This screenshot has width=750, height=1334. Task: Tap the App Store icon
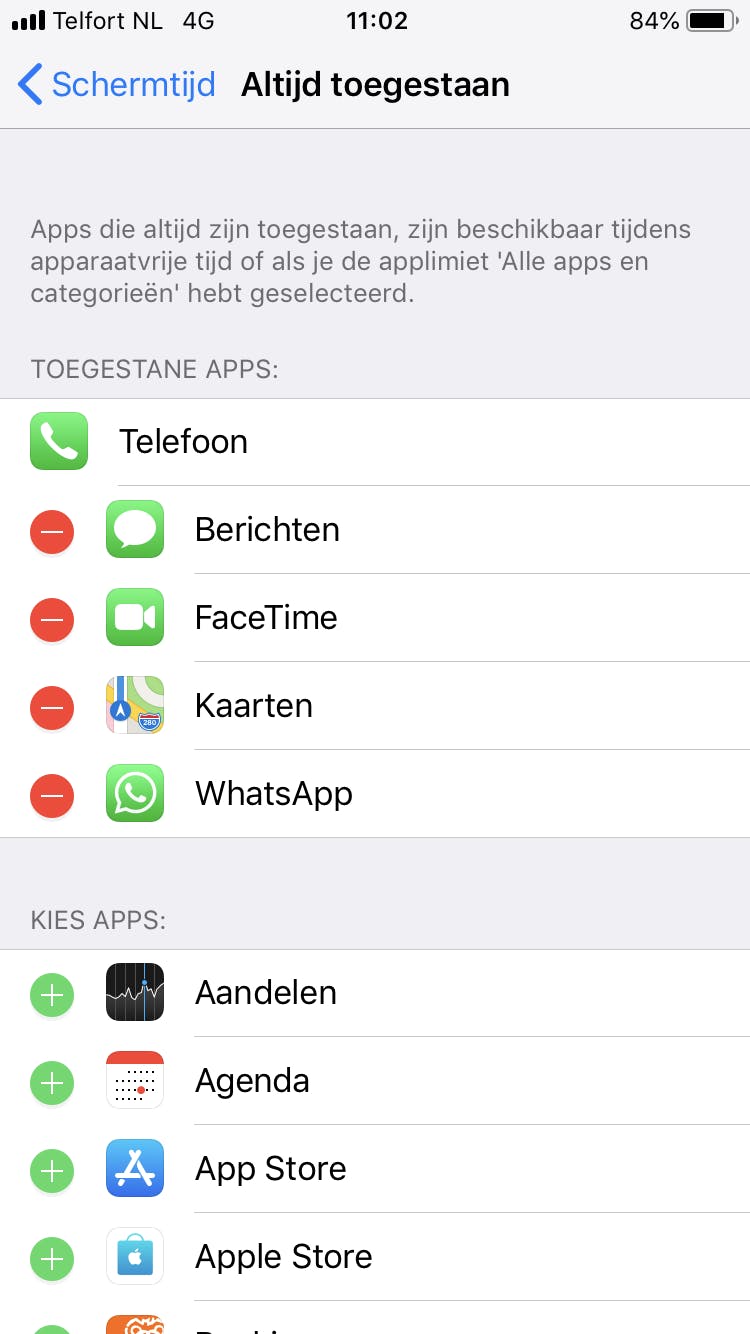pos(134,1168)
